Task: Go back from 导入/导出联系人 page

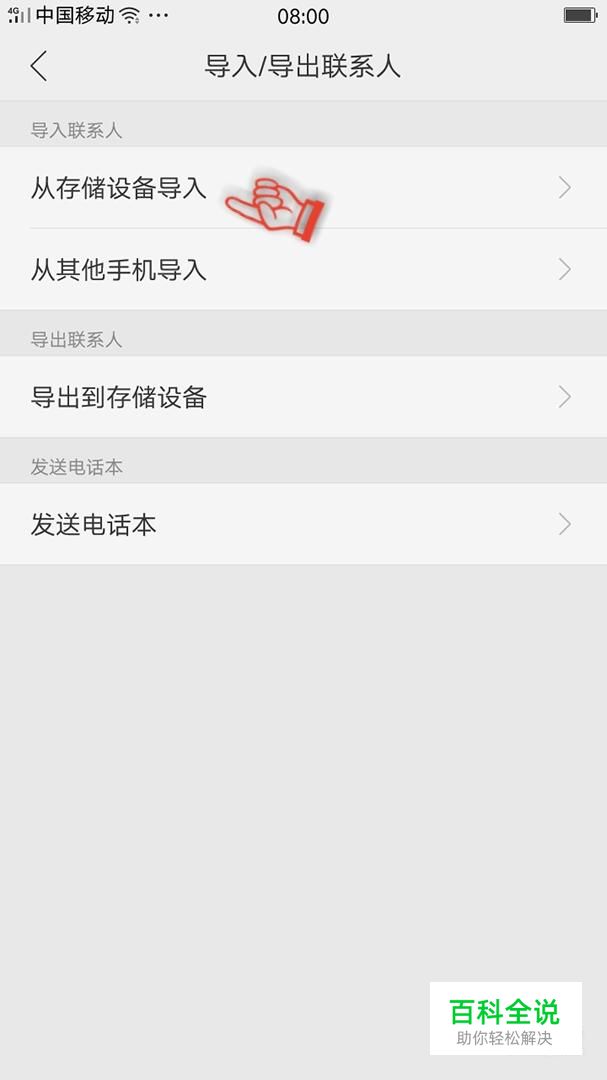Action: click(39, 67)
